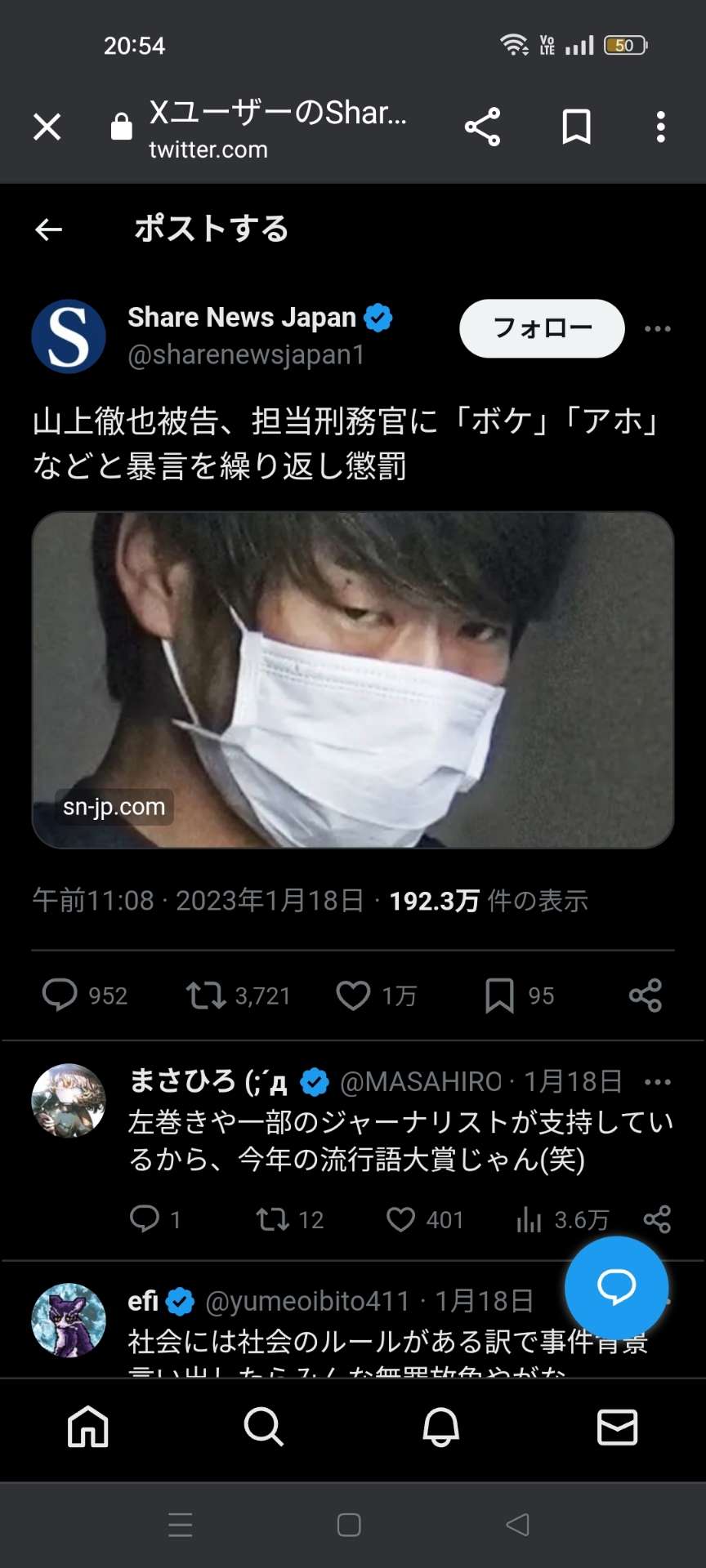The height and width of the screenshot is (1568, 706).
Task: Like the Share News Japan post
Action: coord(354,996)
